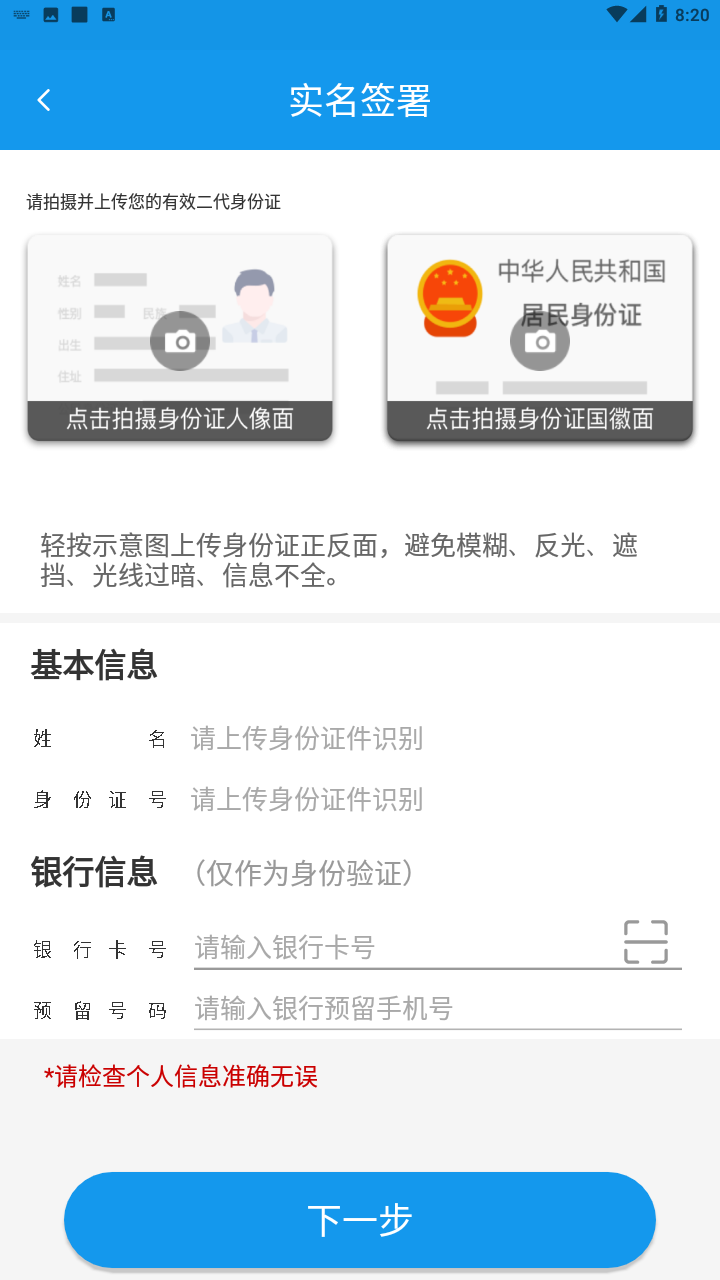Click the back arrow on the title bar
The width and height of the screenshot is (720, 1280).
43,99
